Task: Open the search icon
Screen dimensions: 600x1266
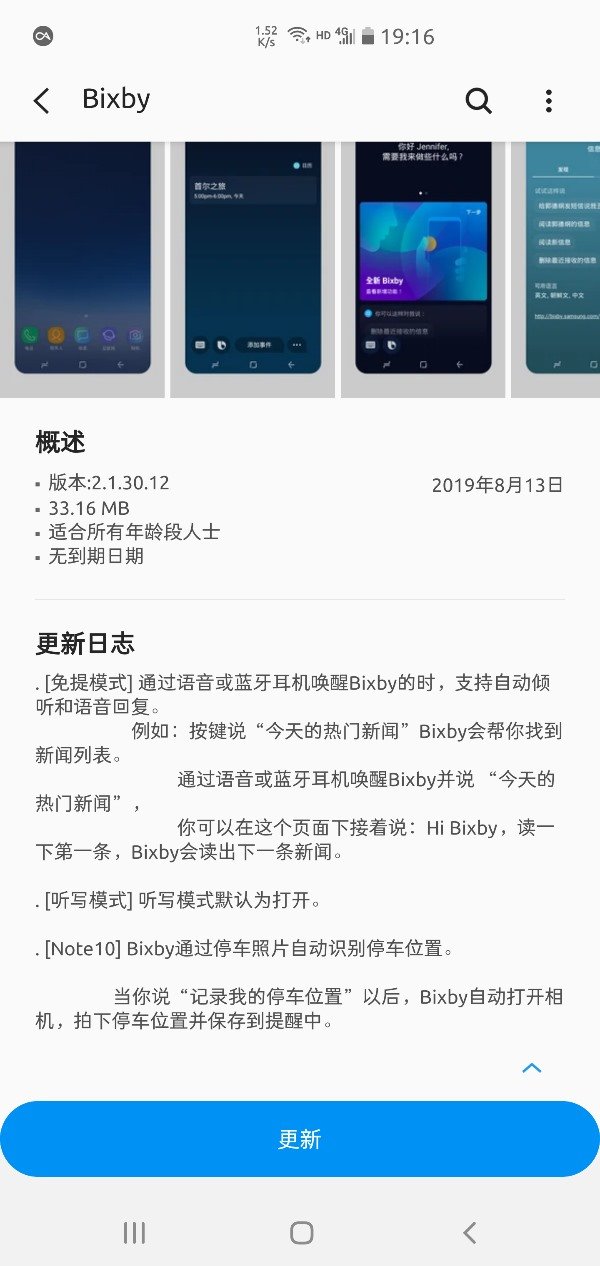Action: tap(478, 100)
